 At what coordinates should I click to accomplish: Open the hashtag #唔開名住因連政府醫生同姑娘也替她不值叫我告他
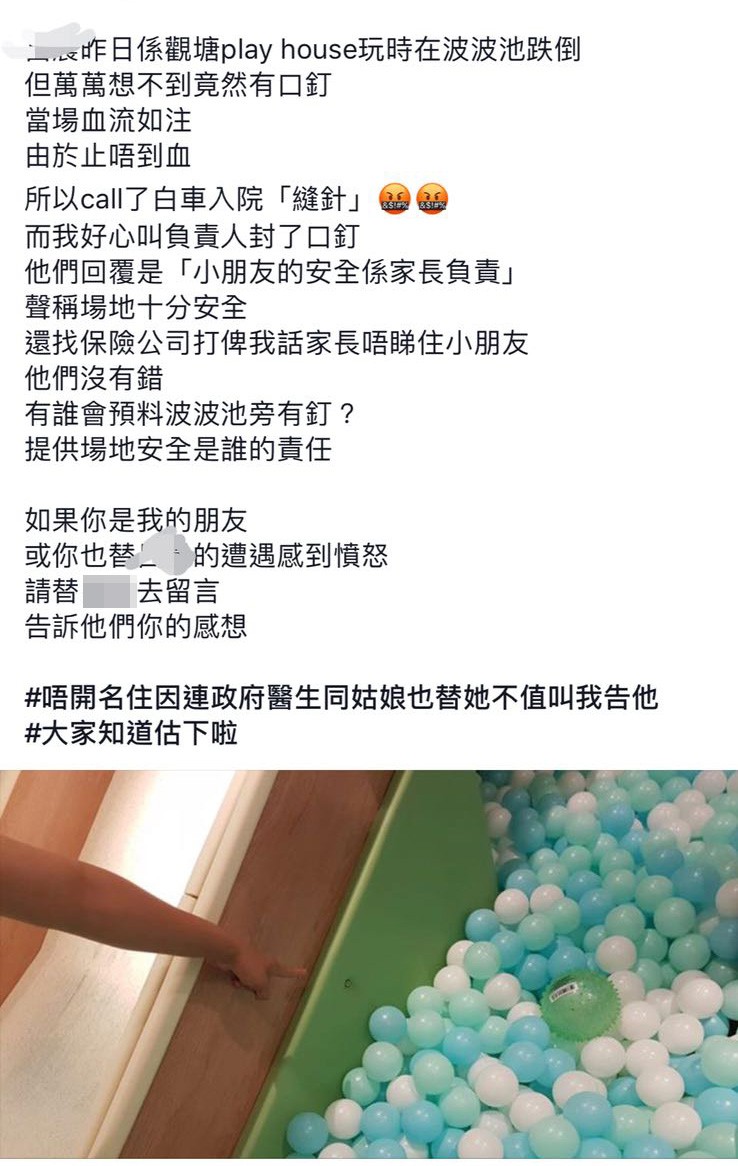[x=341, y=697]
